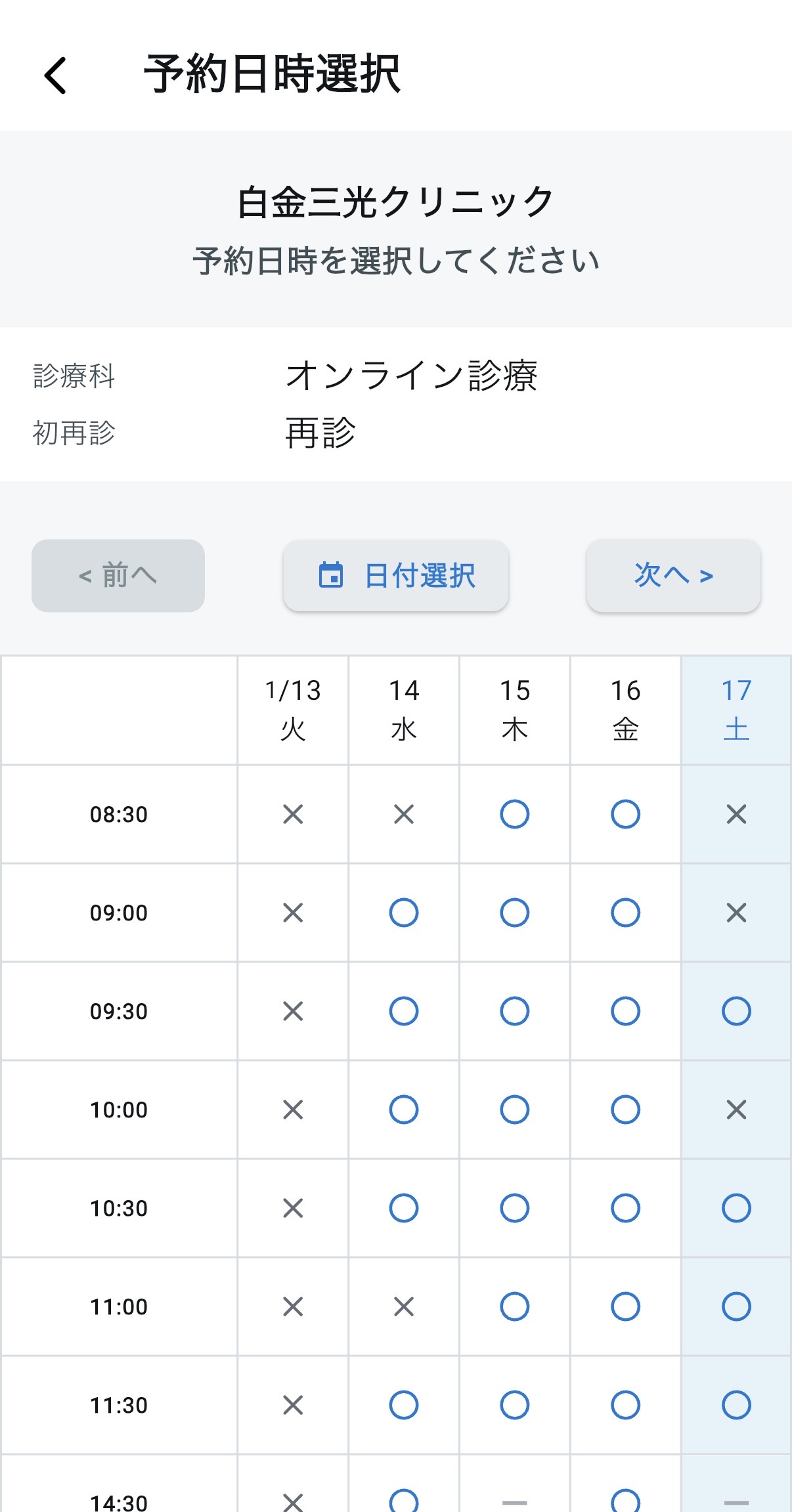Image resolution: width=792 pixels, height=1512 pixels.
Task: Book 09:30 on Thursday 15
Action: click(x=514, y=1011)
